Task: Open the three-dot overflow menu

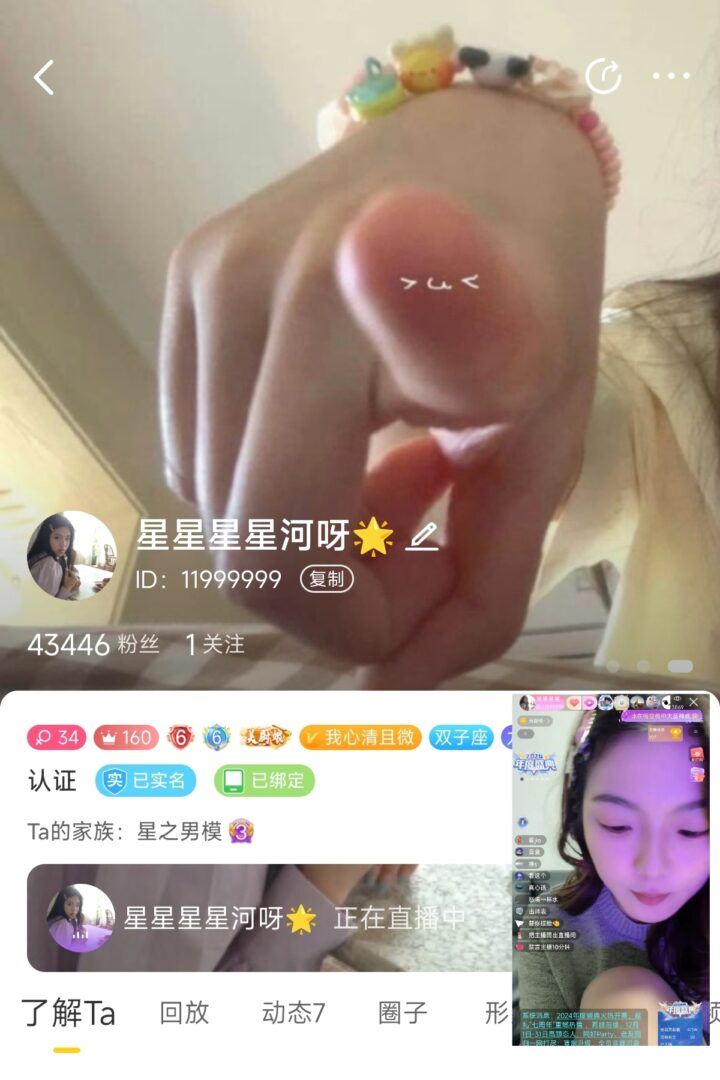Action: [x=671, y=76]
